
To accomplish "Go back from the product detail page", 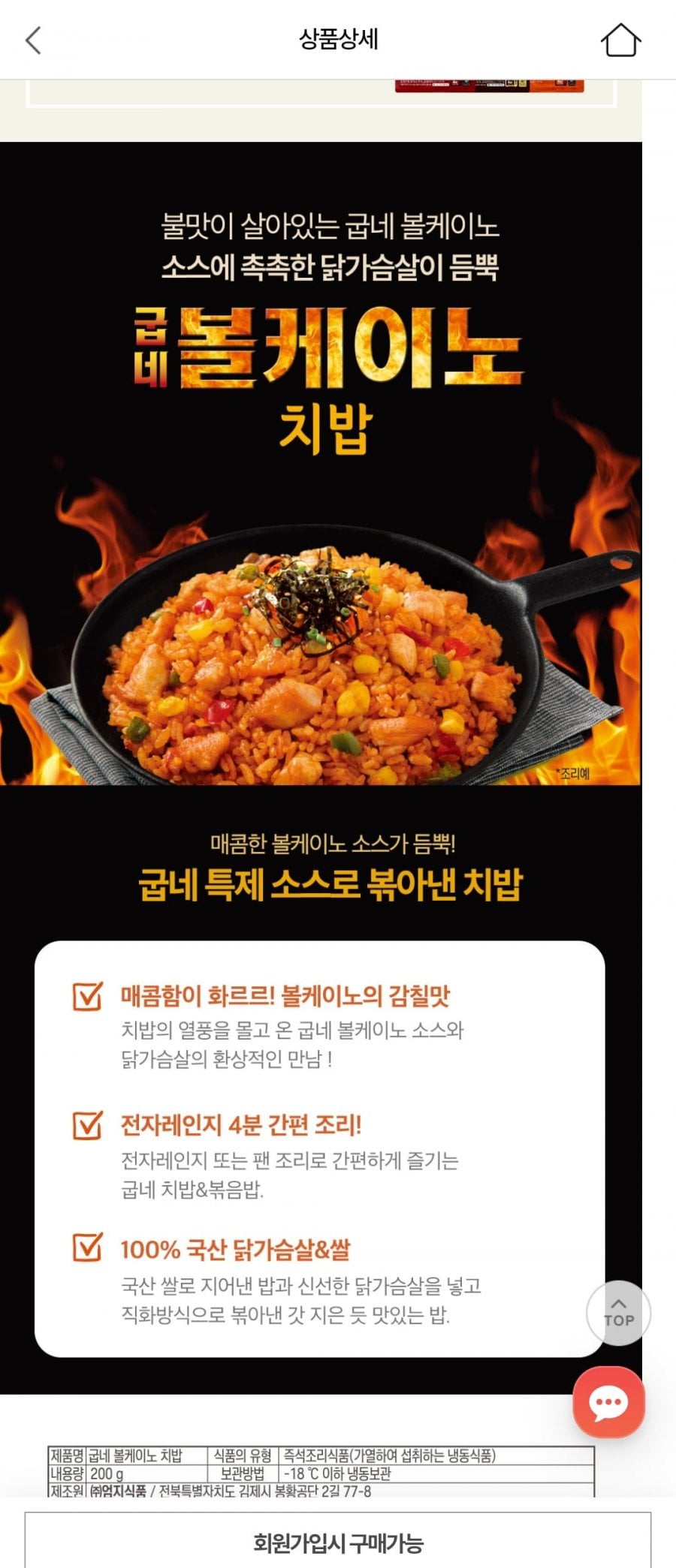I will (33, 40).
